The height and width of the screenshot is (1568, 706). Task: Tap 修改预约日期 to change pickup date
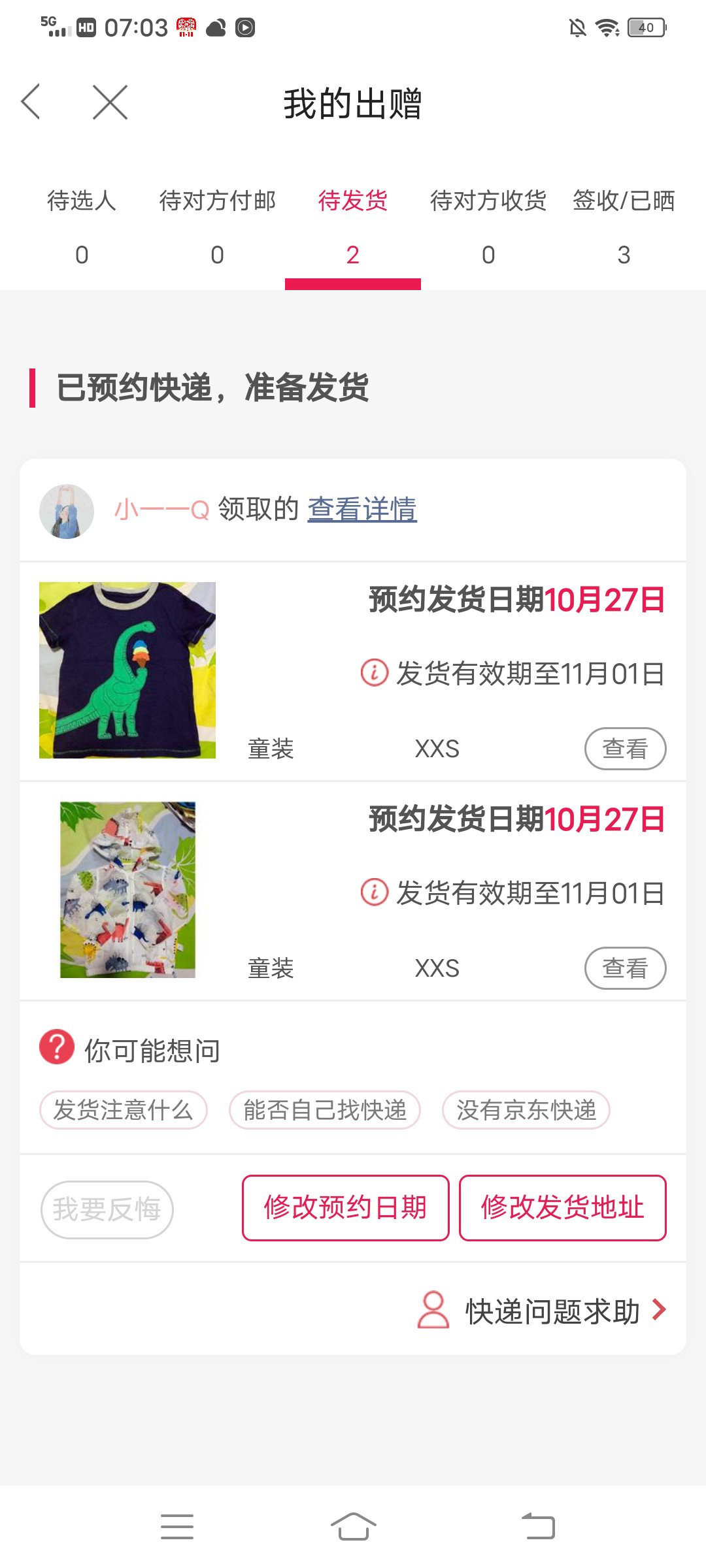(x=345, y=1208)
